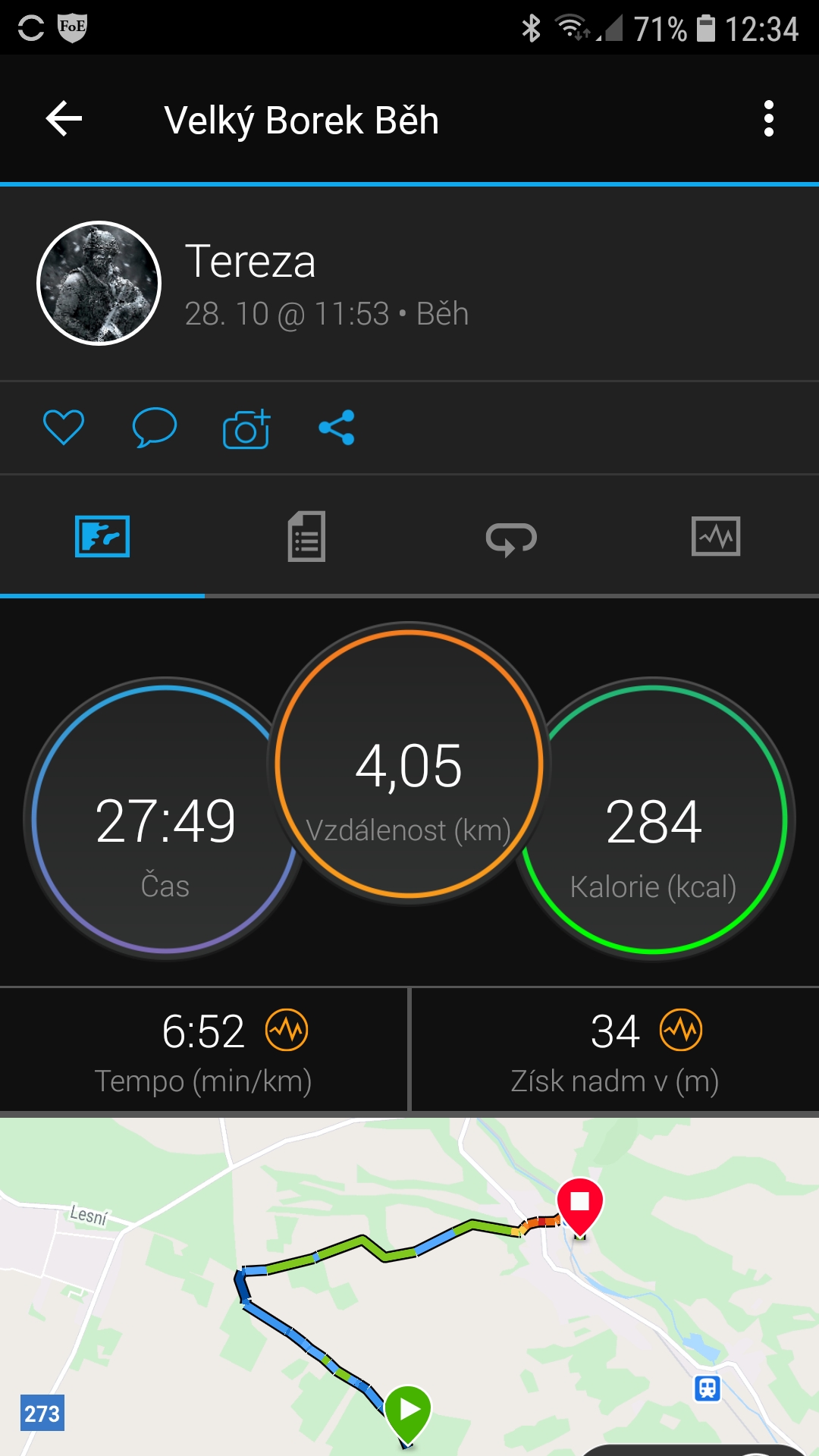Open the elevation chart icon beside 34
The image size is (819, 1456).
coord(681,1030)
